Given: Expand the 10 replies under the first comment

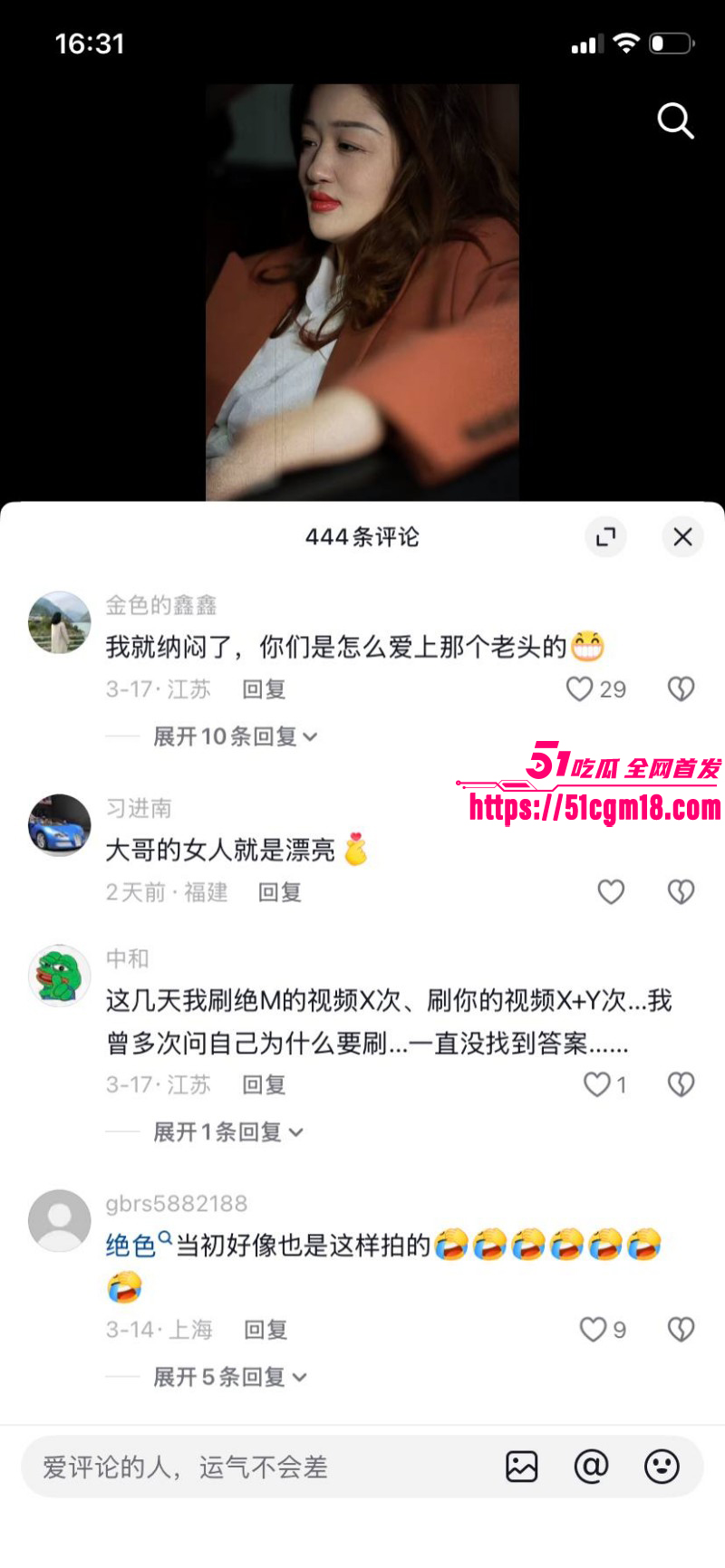Looking at the screenshot, I should (230, 736).
